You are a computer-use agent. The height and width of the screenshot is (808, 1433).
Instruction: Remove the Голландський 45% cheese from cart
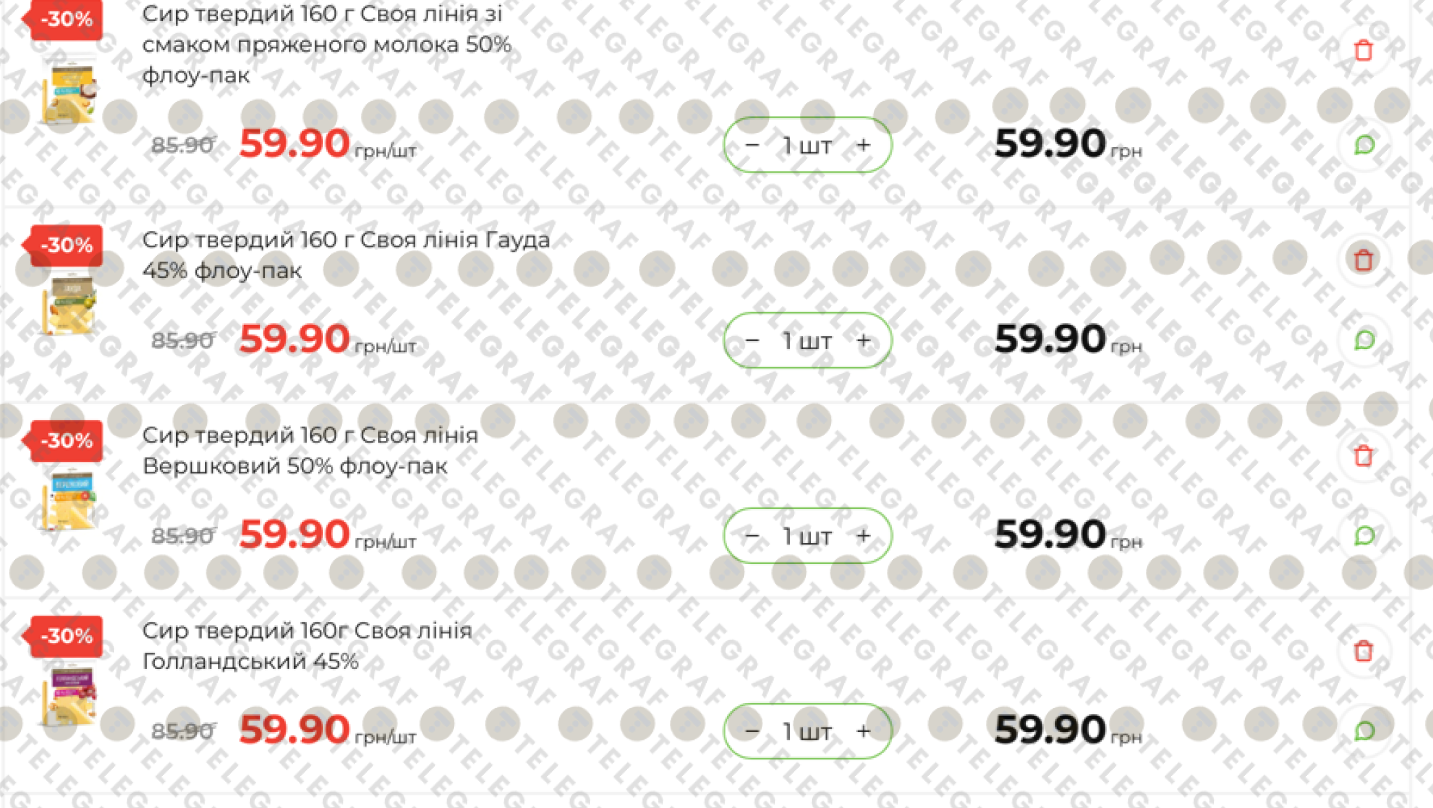1363,651
